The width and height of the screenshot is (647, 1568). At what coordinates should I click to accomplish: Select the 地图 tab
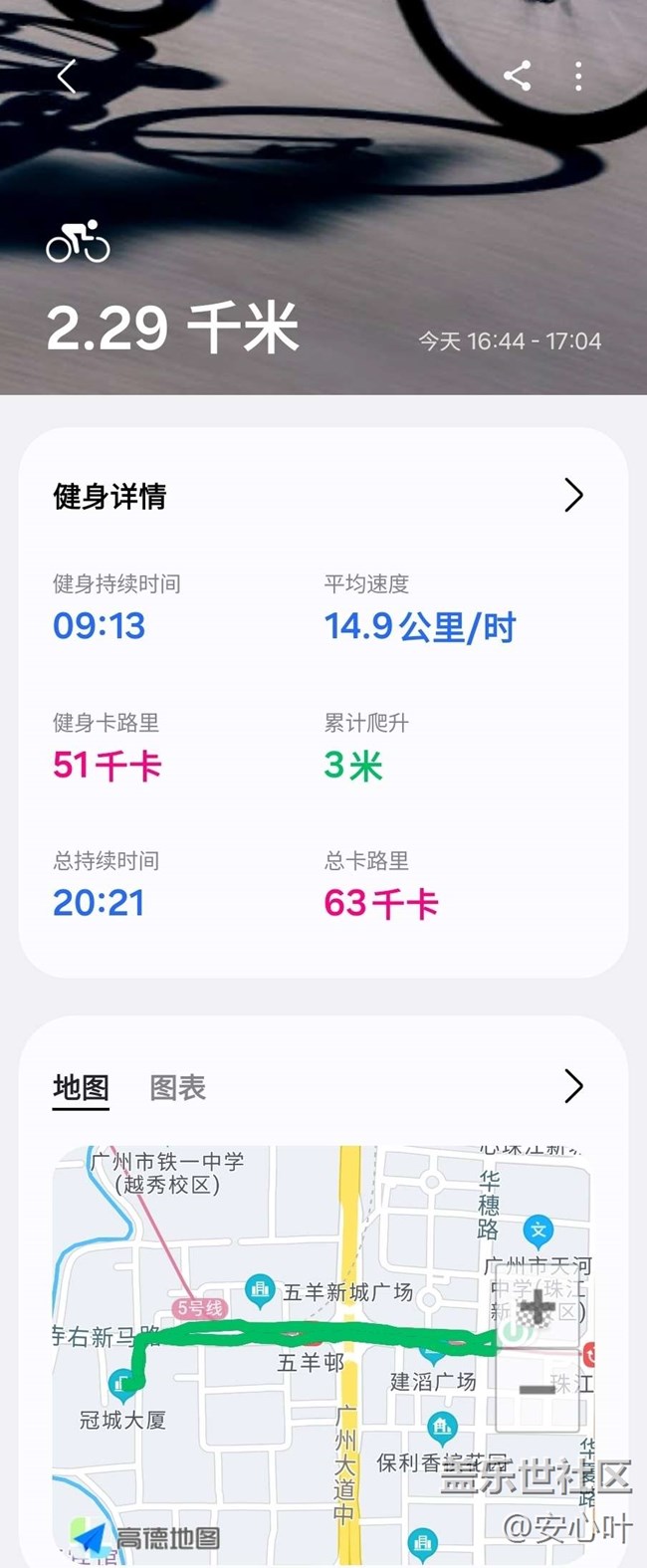point(81,1087)
